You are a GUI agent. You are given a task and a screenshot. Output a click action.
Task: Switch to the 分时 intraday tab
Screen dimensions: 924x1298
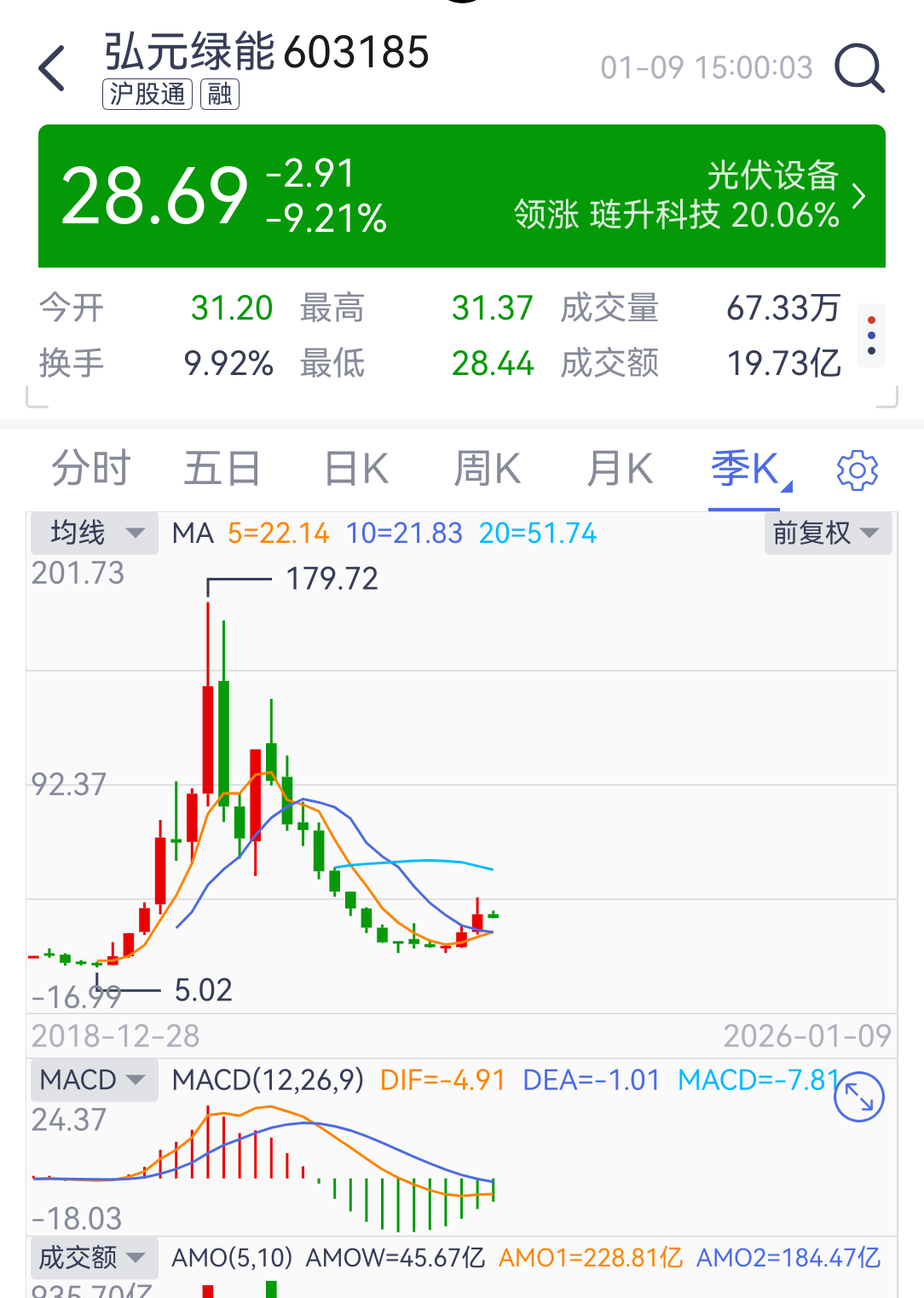click(90, 468)
